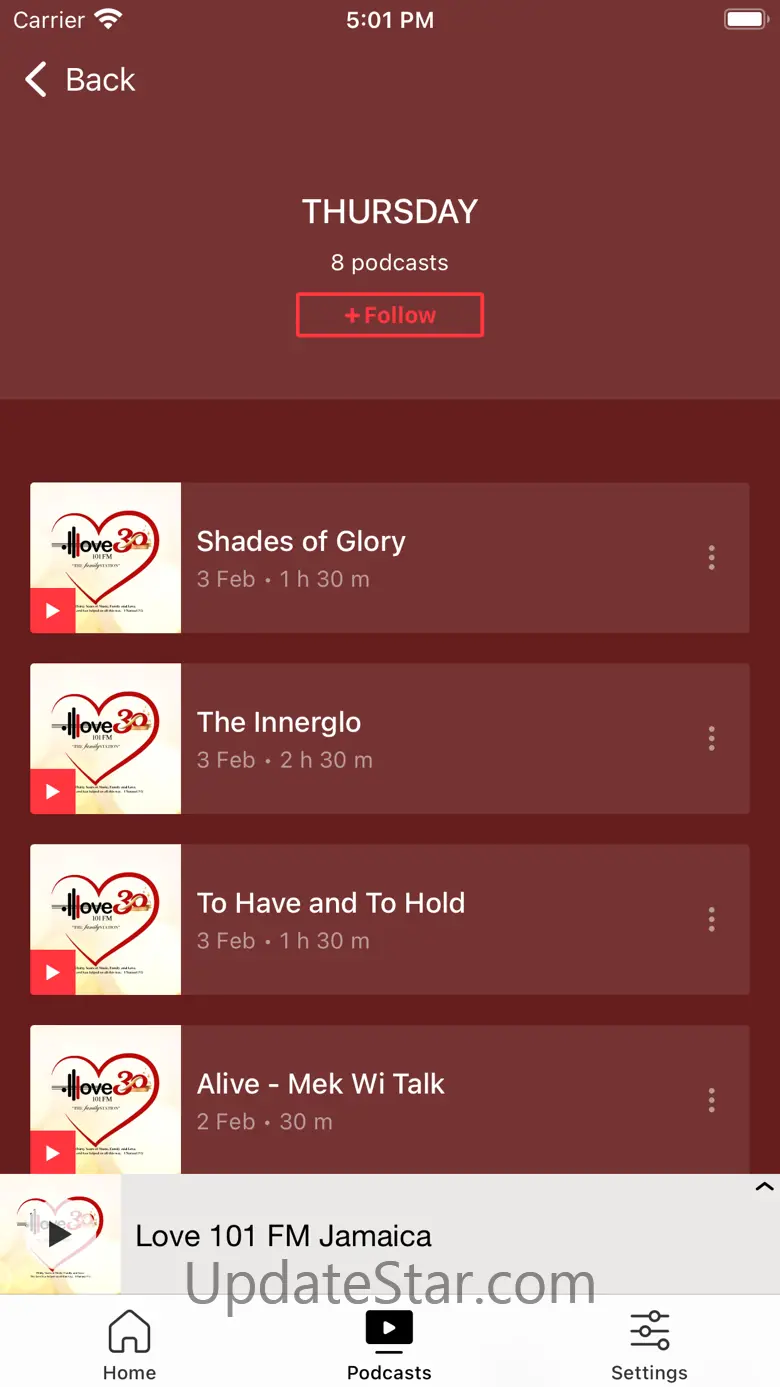Expand the mini player with the chevron
This screenshot has height=1387, width=780.
[764, 1187]
